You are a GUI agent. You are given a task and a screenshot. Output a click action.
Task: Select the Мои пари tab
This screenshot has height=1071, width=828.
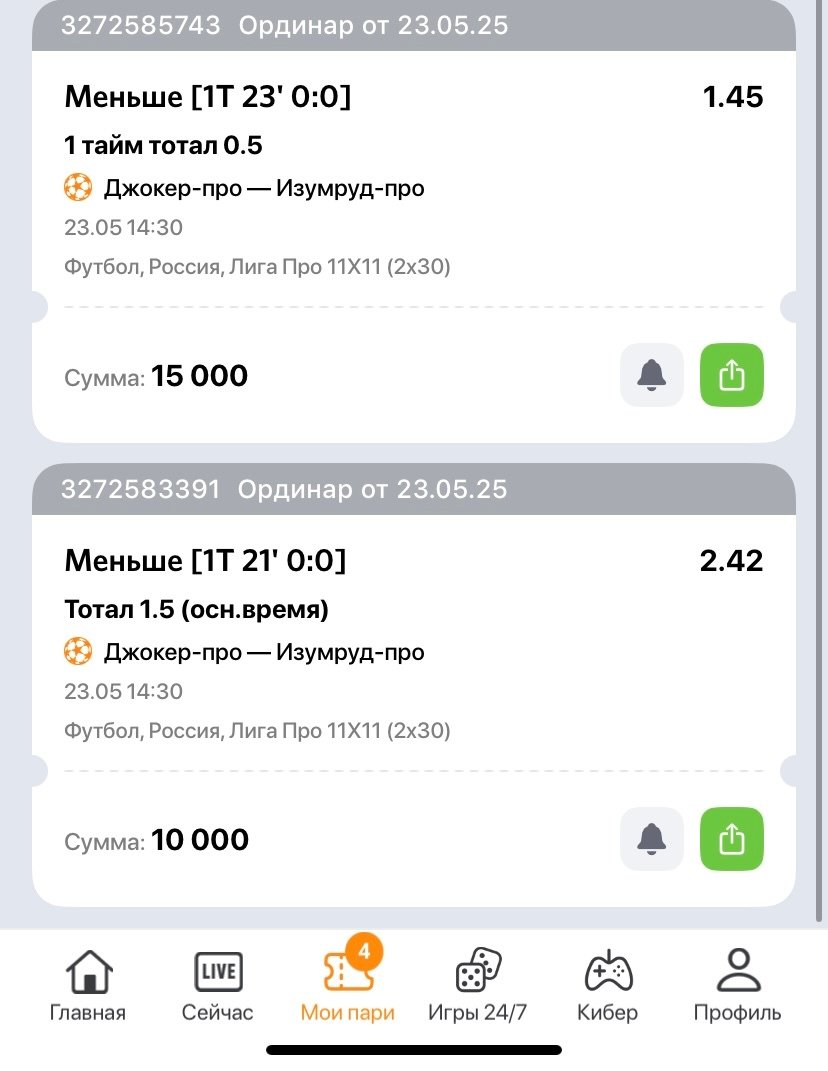tap(348, 985)
